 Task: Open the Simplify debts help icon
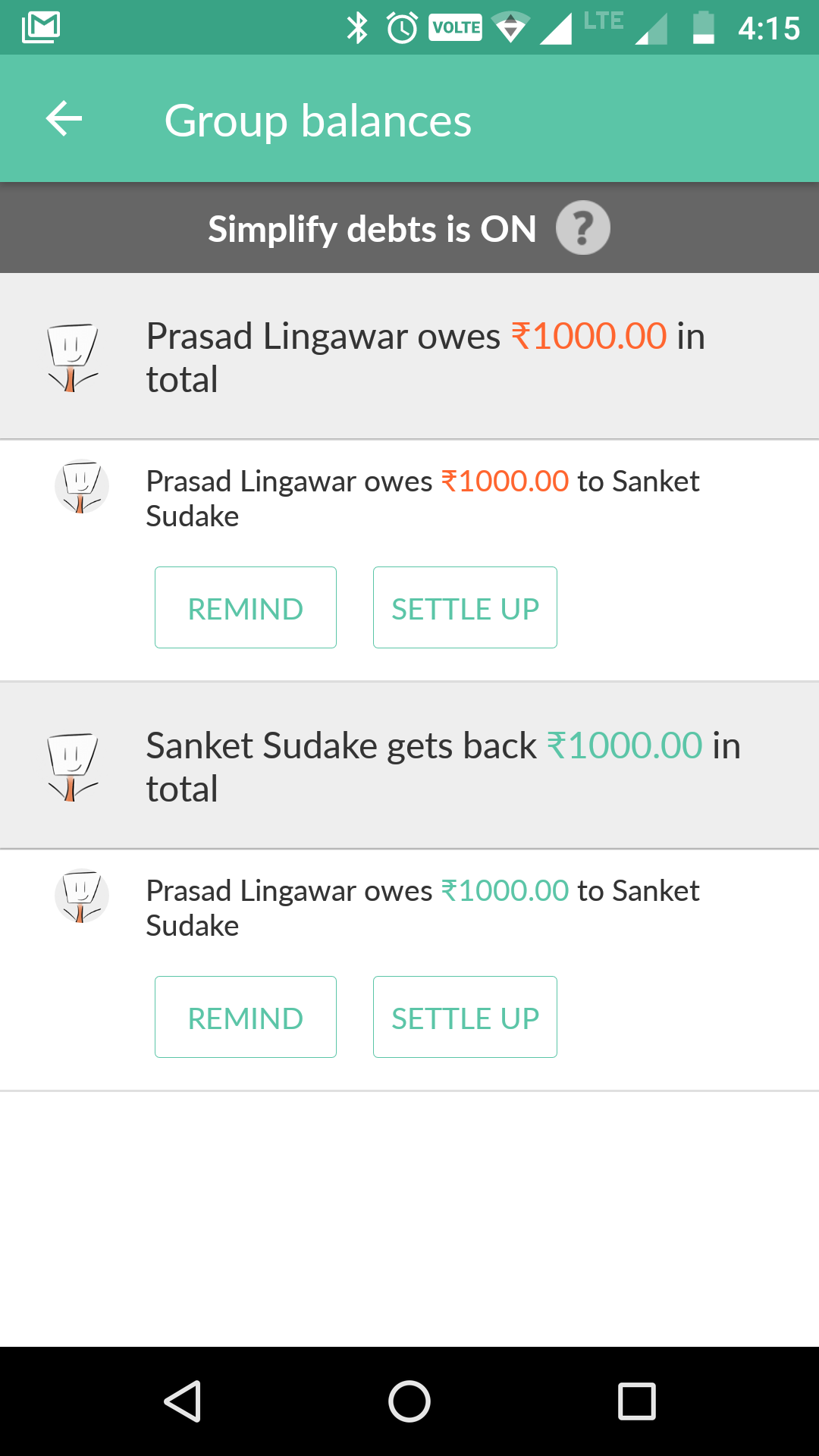[x=582, y=228]
